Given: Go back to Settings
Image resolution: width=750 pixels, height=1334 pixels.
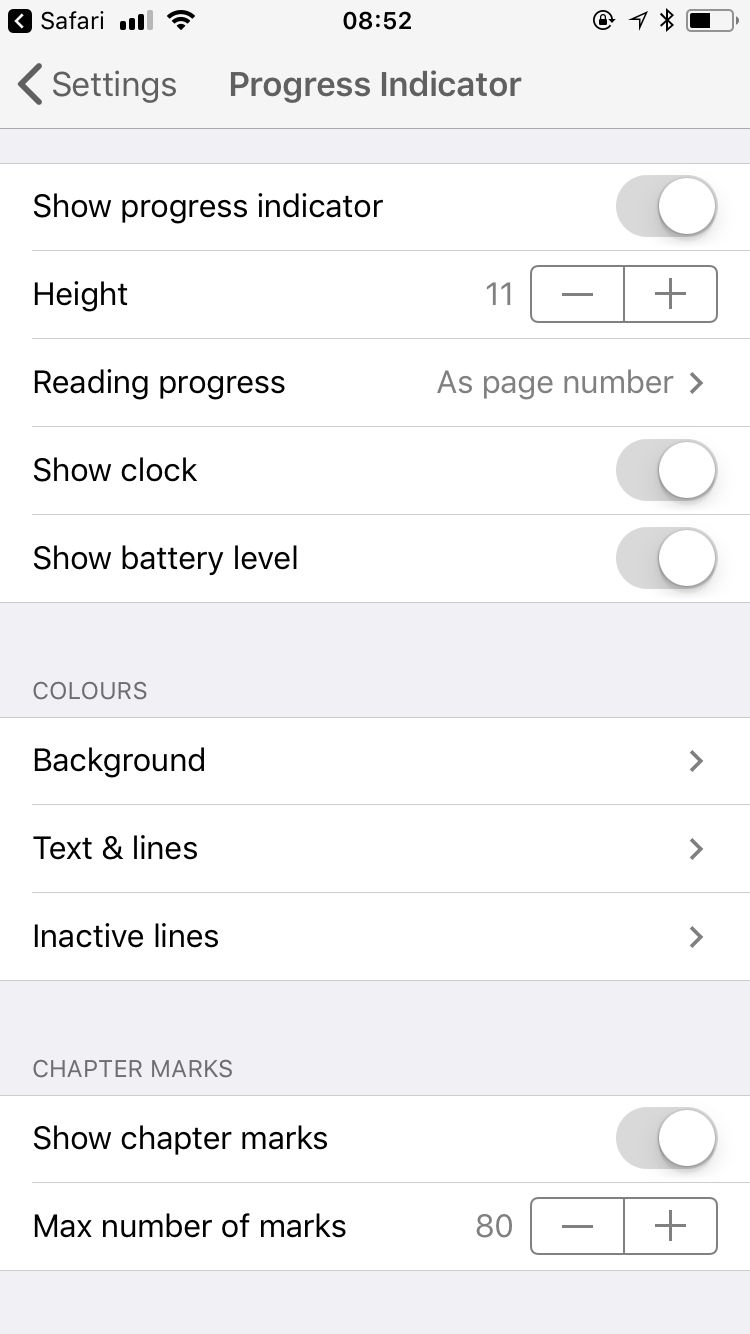Looking at the screenshot, I should point(97,85).
